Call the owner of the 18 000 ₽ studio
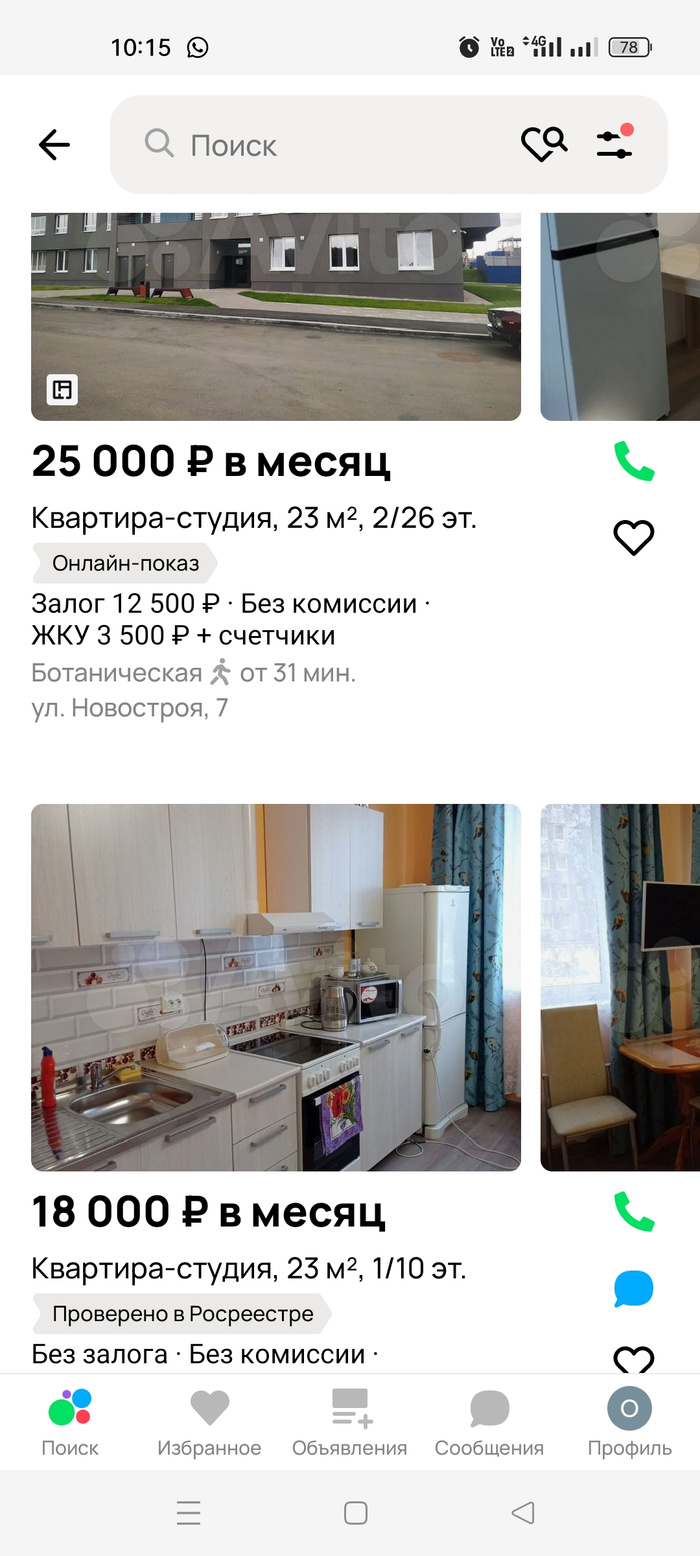700x1556 pixels. tap(633, 1212)
